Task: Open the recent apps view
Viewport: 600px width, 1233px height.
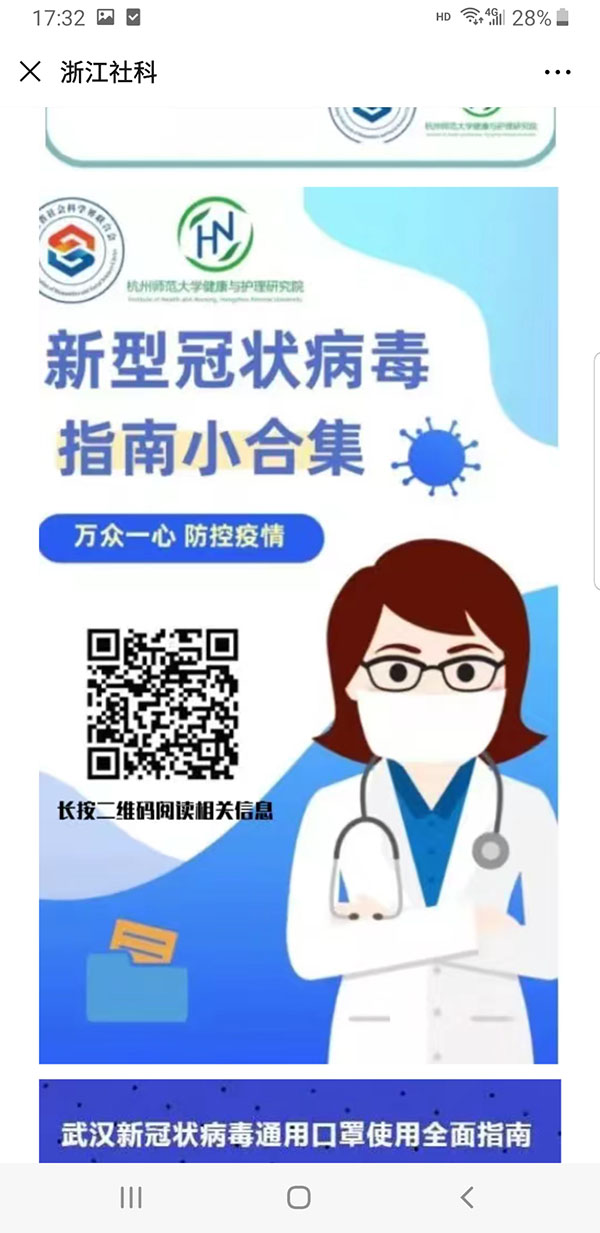Action: tap(131, 1197)
